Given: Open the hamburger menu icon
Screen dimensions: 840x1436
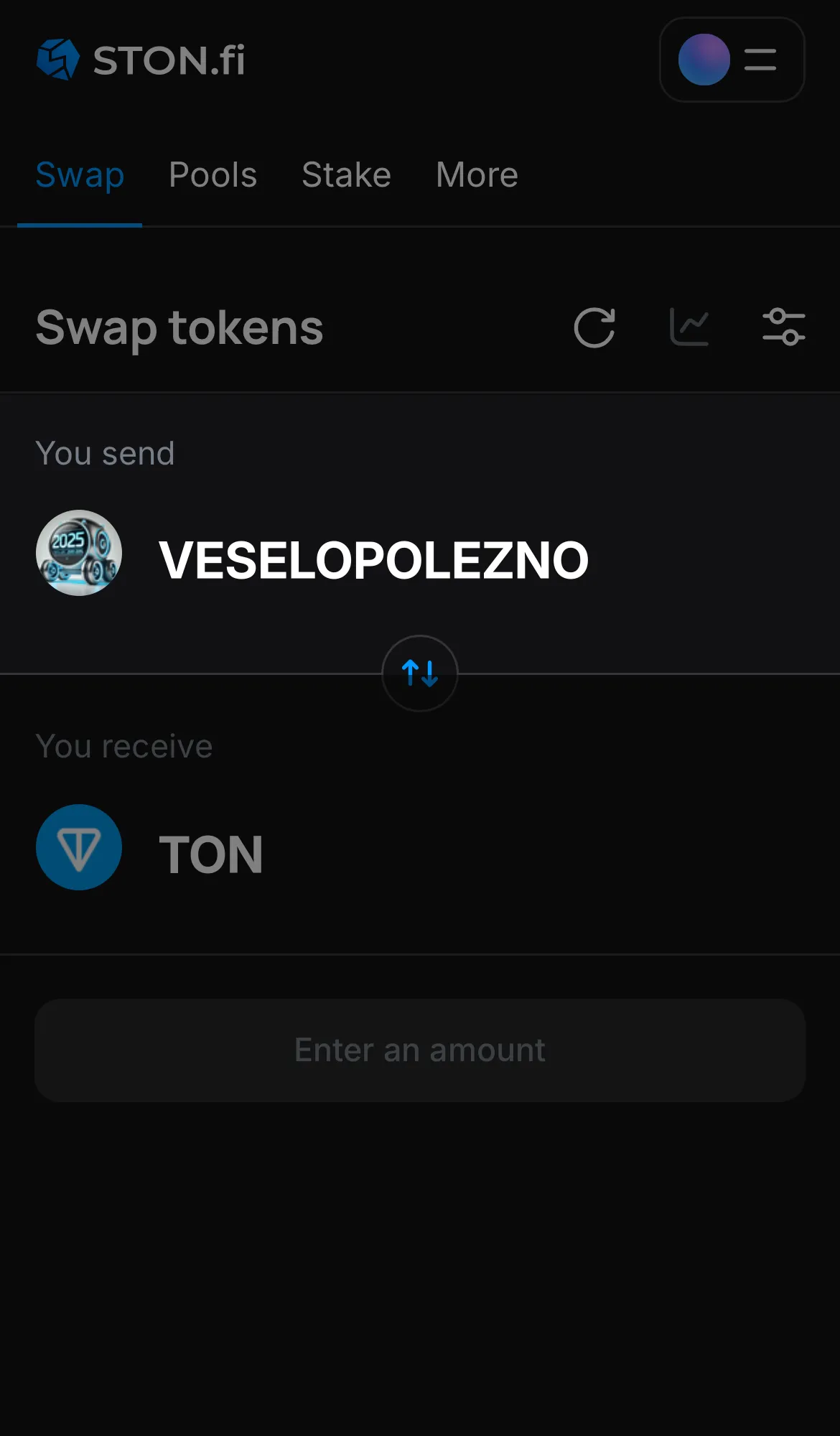Looking at the screenshot, I should pyautogui.click(x=760, y=60).
